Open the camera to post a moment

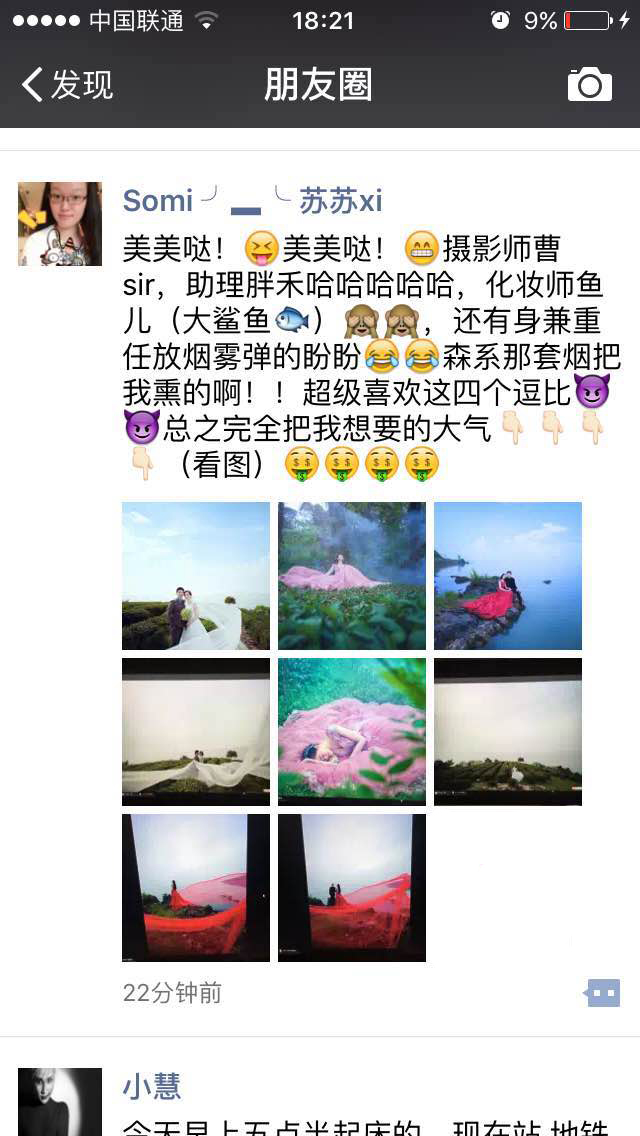point(589,85)
